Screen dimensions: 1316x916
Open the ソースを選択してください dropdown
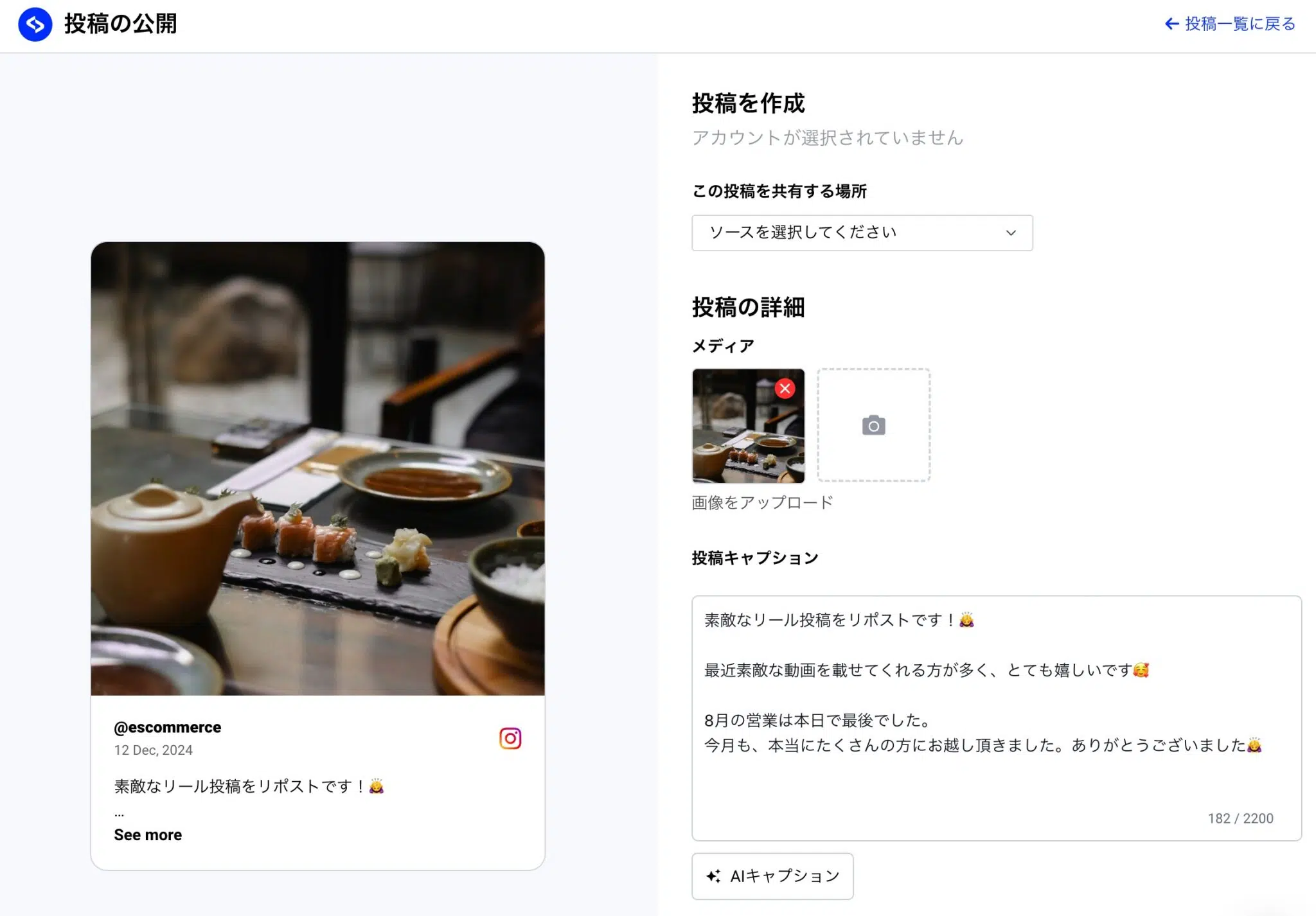(862, 233)
